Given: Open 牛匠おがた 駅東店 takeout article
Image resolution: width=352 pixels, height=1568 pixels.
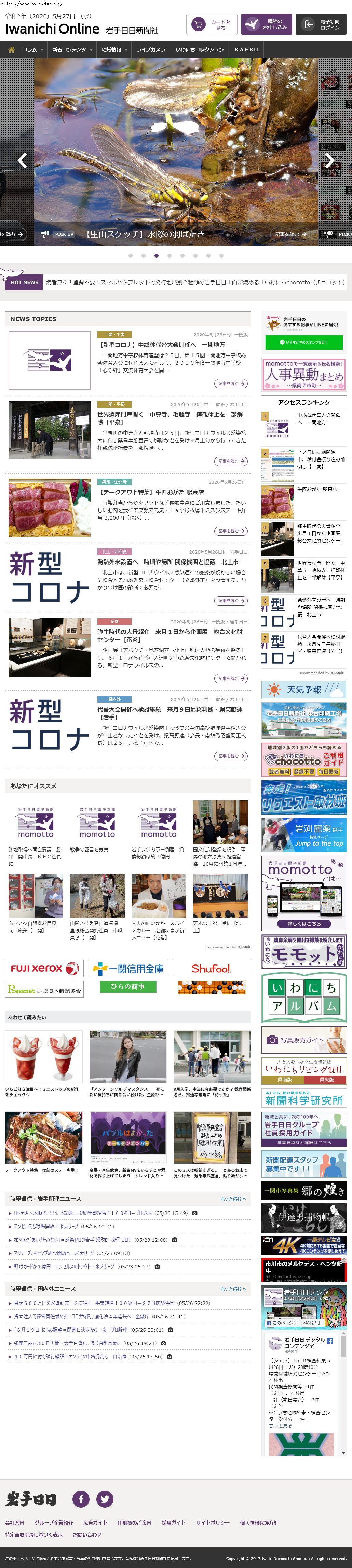Looking at the screenshot, I should (152, 492).
